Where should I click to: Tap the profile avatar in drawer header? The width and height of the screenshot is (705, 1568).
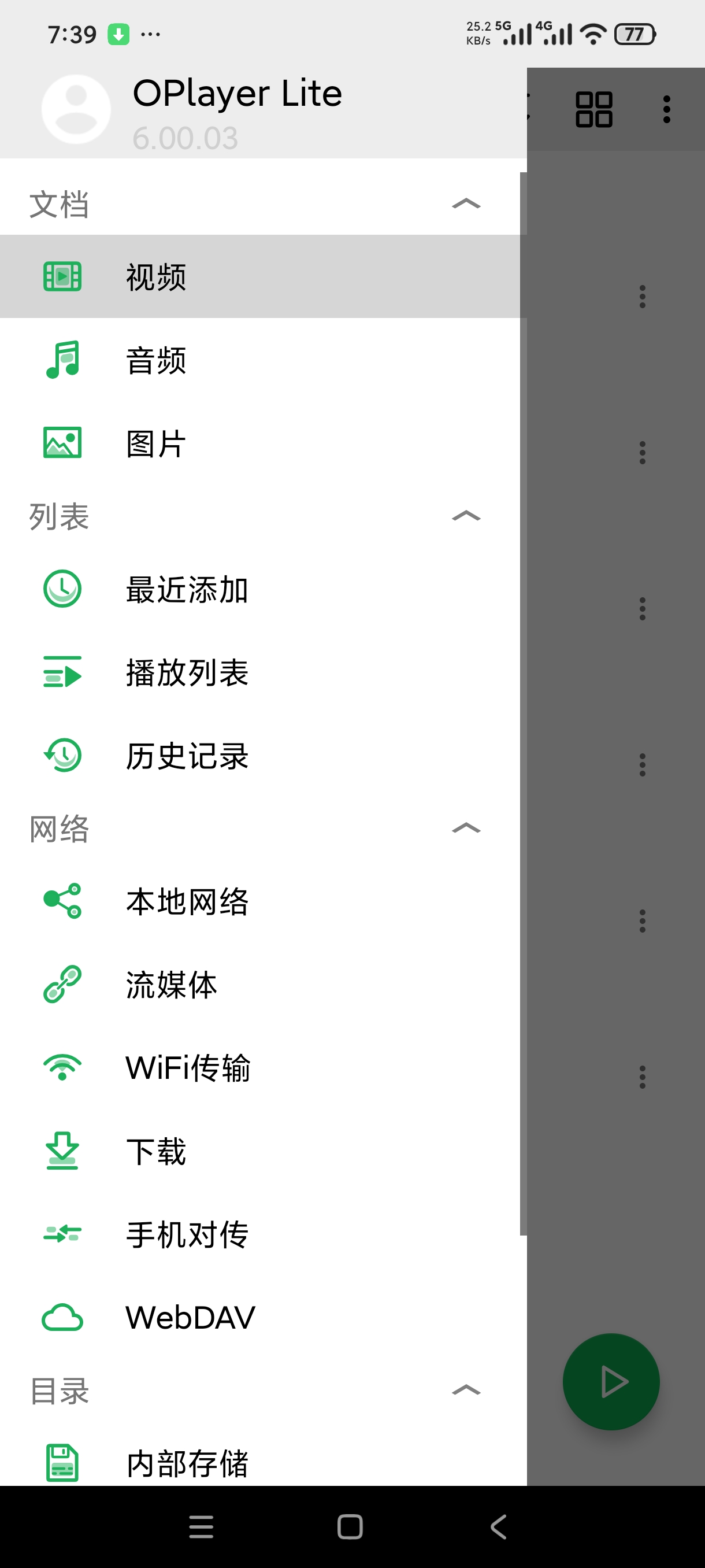[76, 110]
